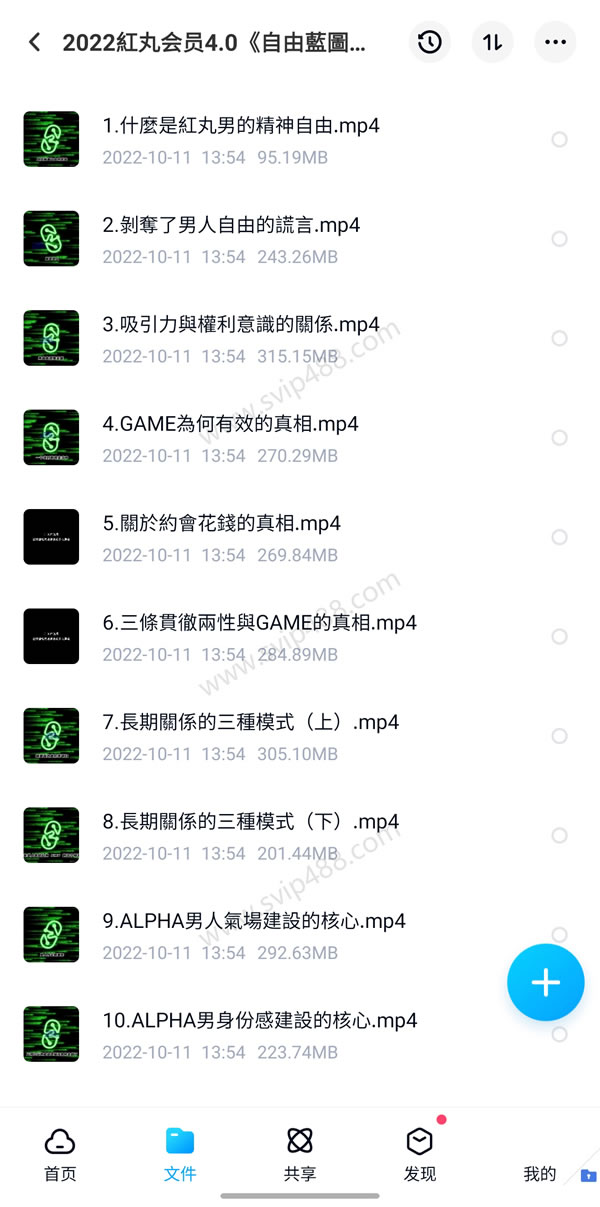600x1207 pixels.
Task: Open video 7.長期關係的三種模式（上）.mp4
Action: click(250, 722)
